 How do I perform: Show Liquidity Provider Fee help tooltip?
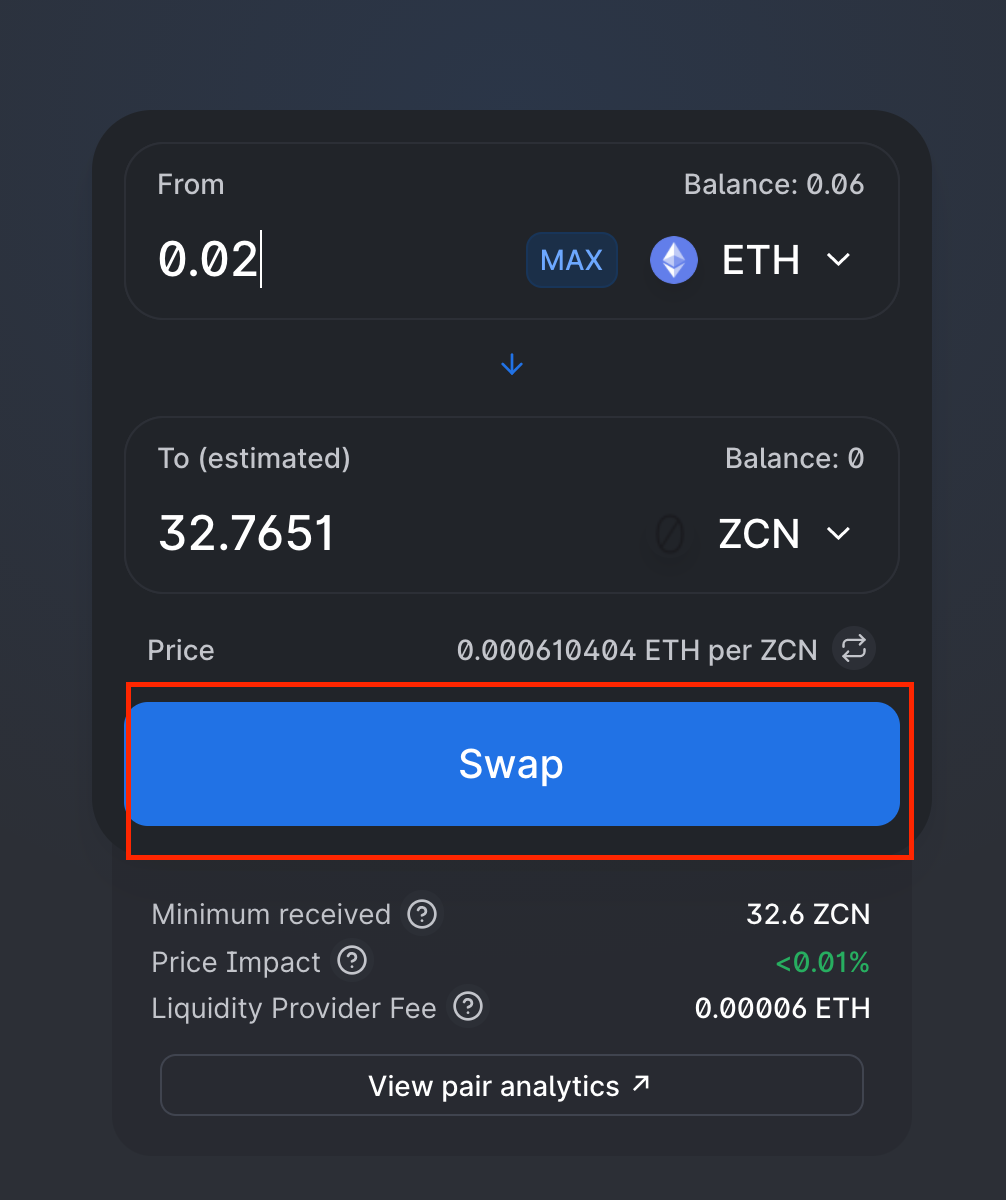[468, 1008]
